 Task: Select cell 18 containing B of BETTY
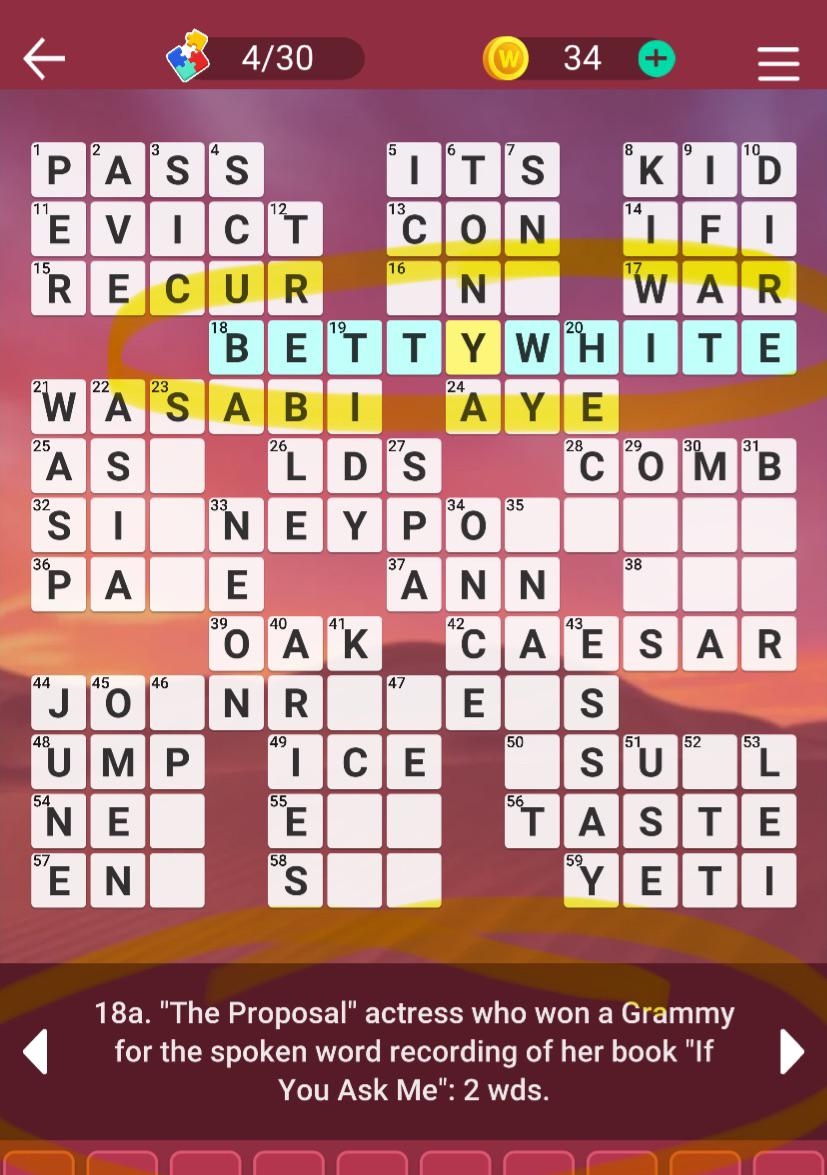coord(236,347)
